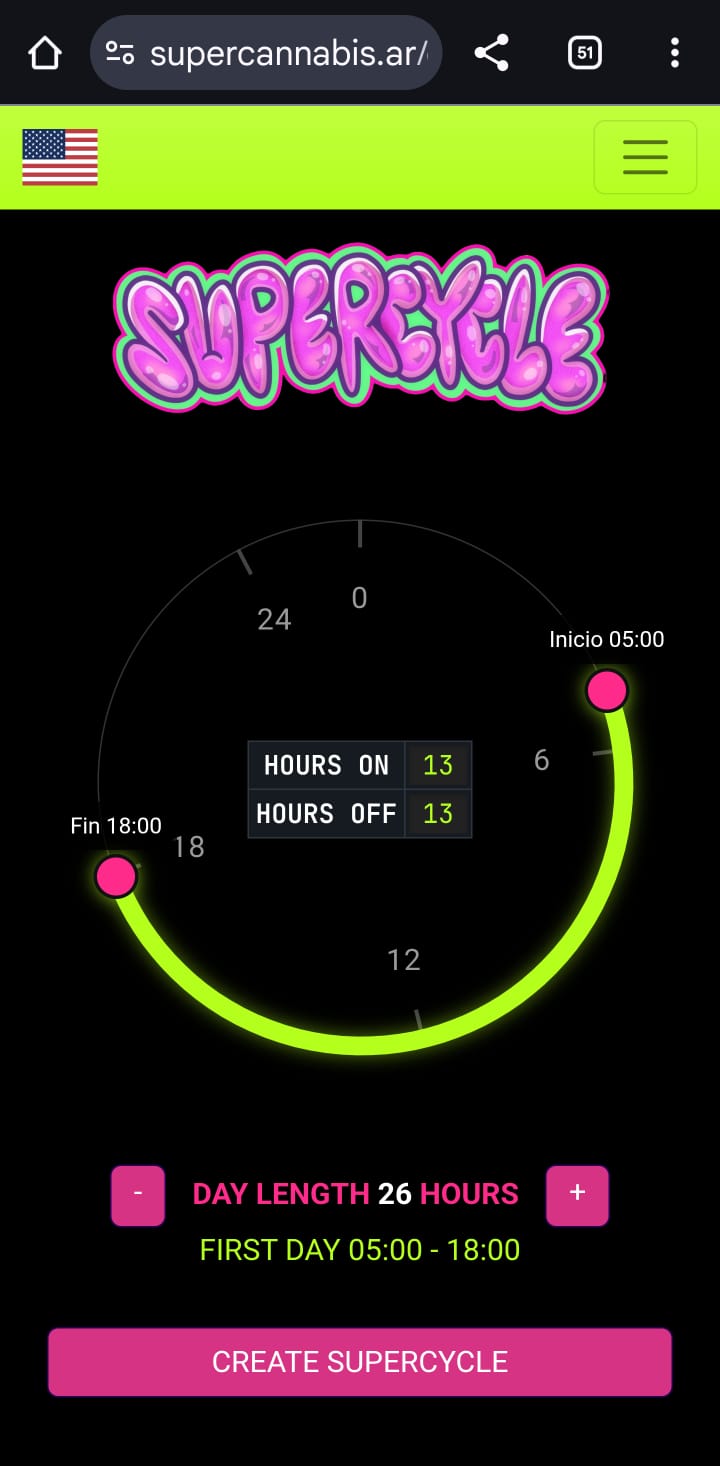Click the 12 marker on the clock dial
Screen dimensions: 720x1466
[x=403, y=960]
